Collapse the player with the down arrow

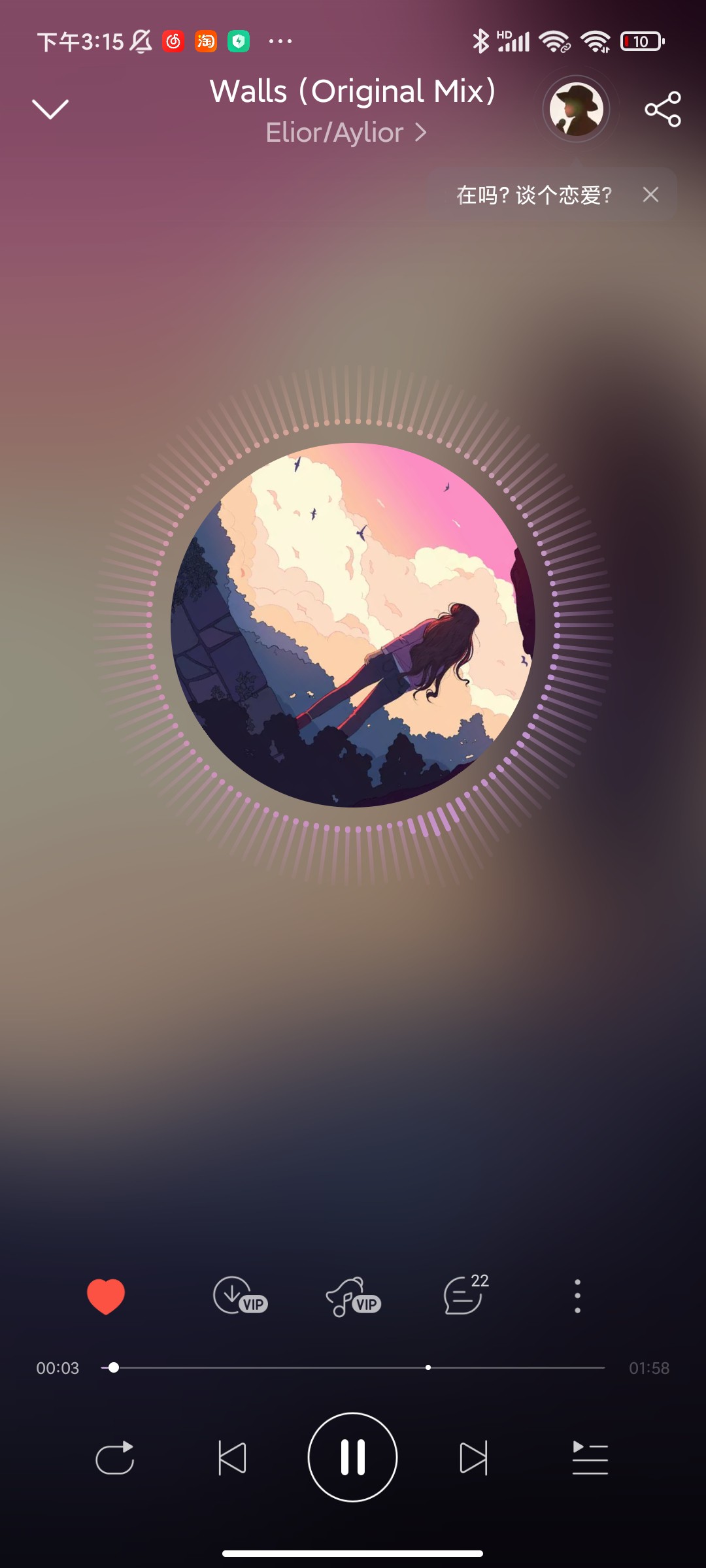(50, 109)
